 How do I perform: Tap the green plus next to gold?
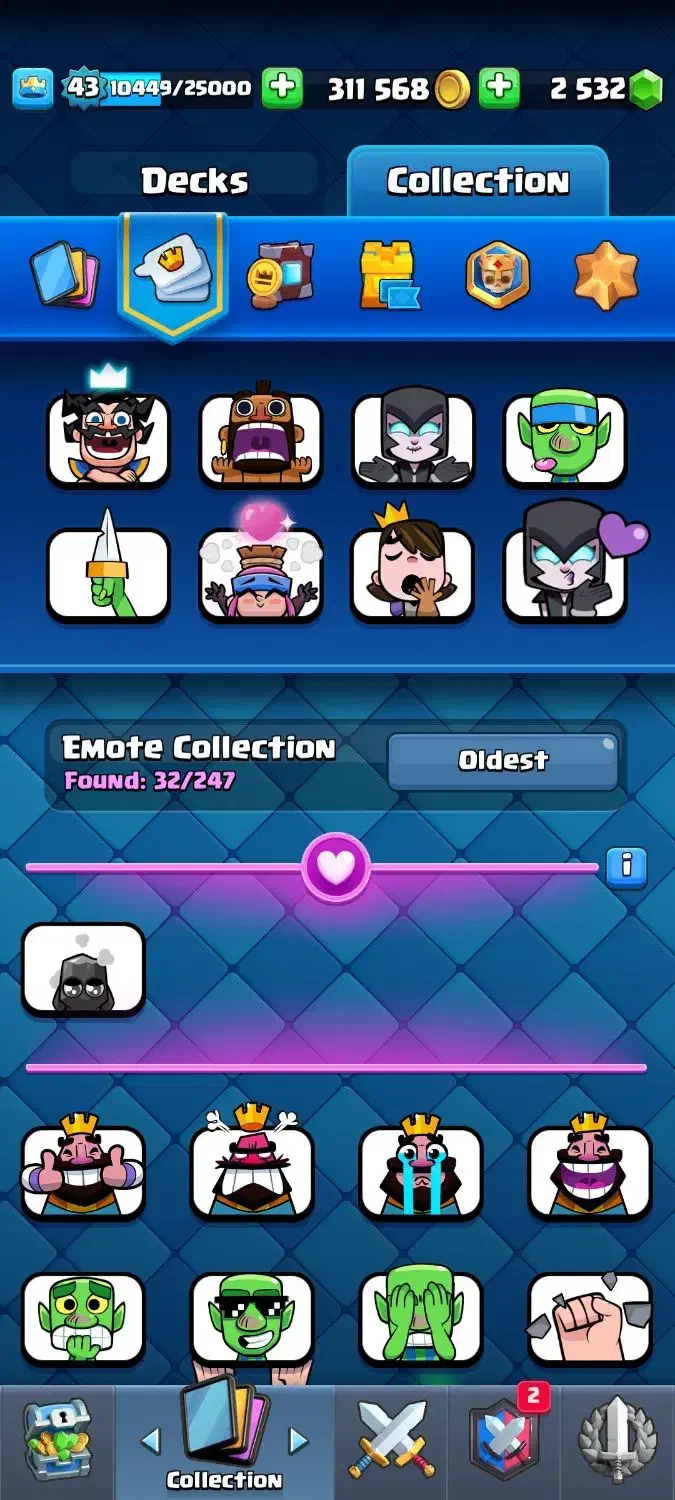498,89
